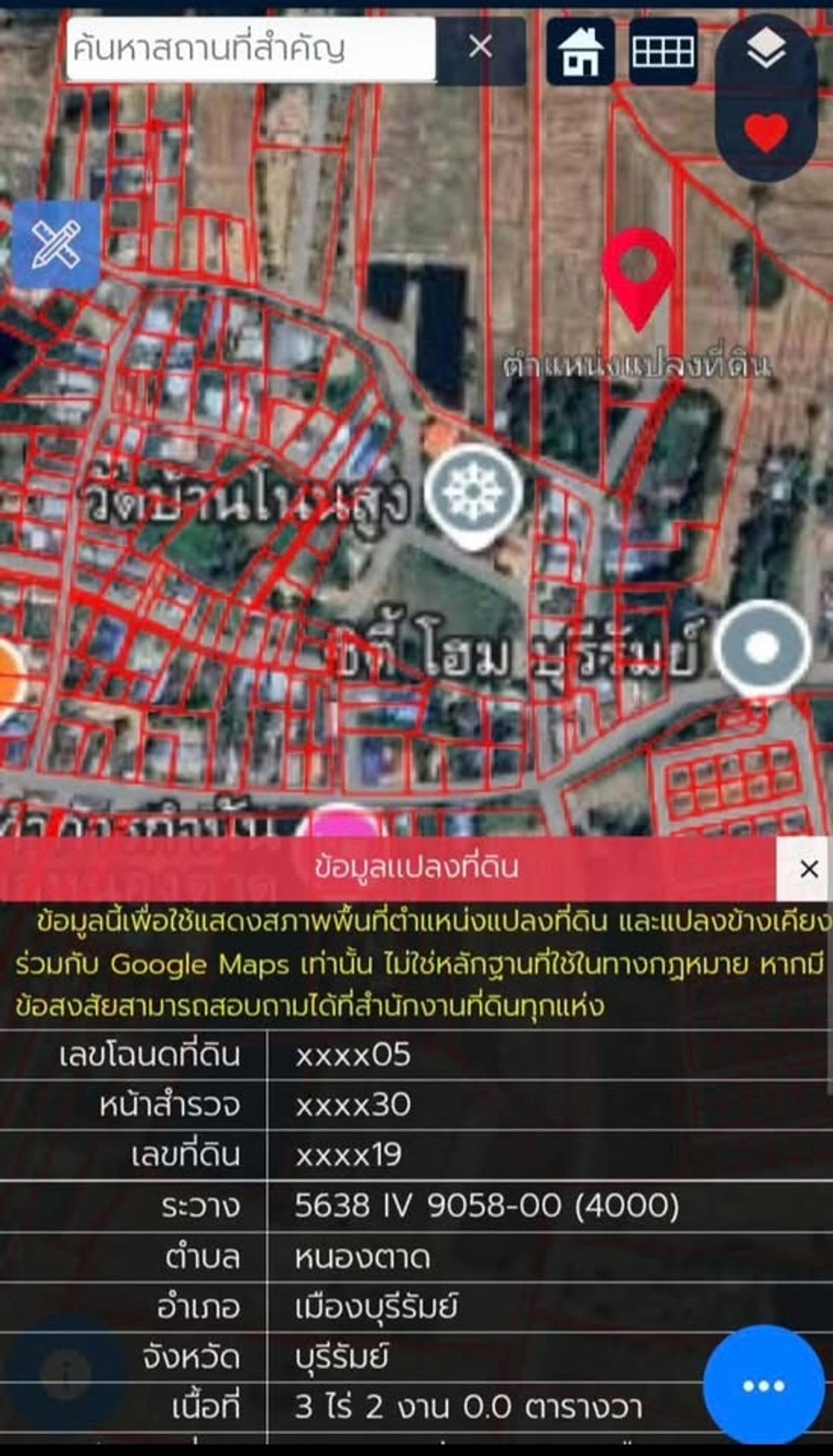This screenshot has width=833, height=1456.
Task: Open the info button at bottom left
Action: click(65, 1371)
